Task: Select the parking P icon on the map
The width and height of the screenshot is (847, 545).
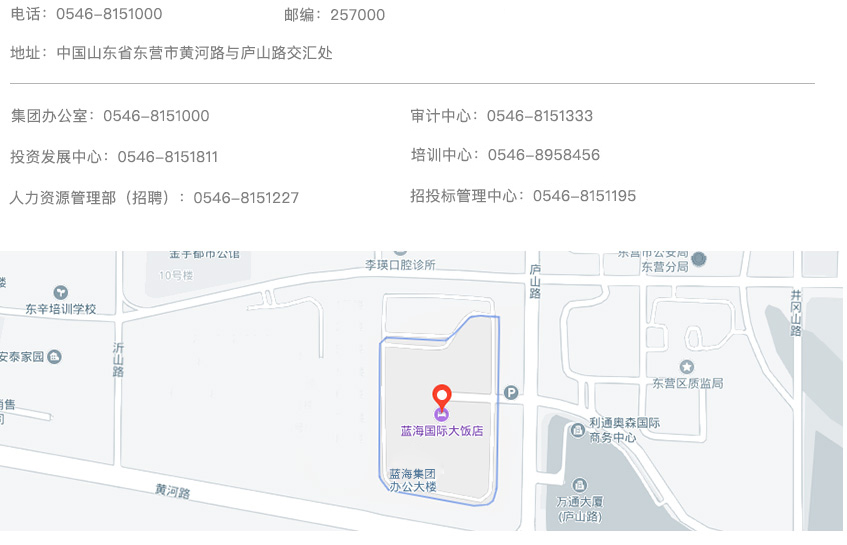Action: click(511, 393)
